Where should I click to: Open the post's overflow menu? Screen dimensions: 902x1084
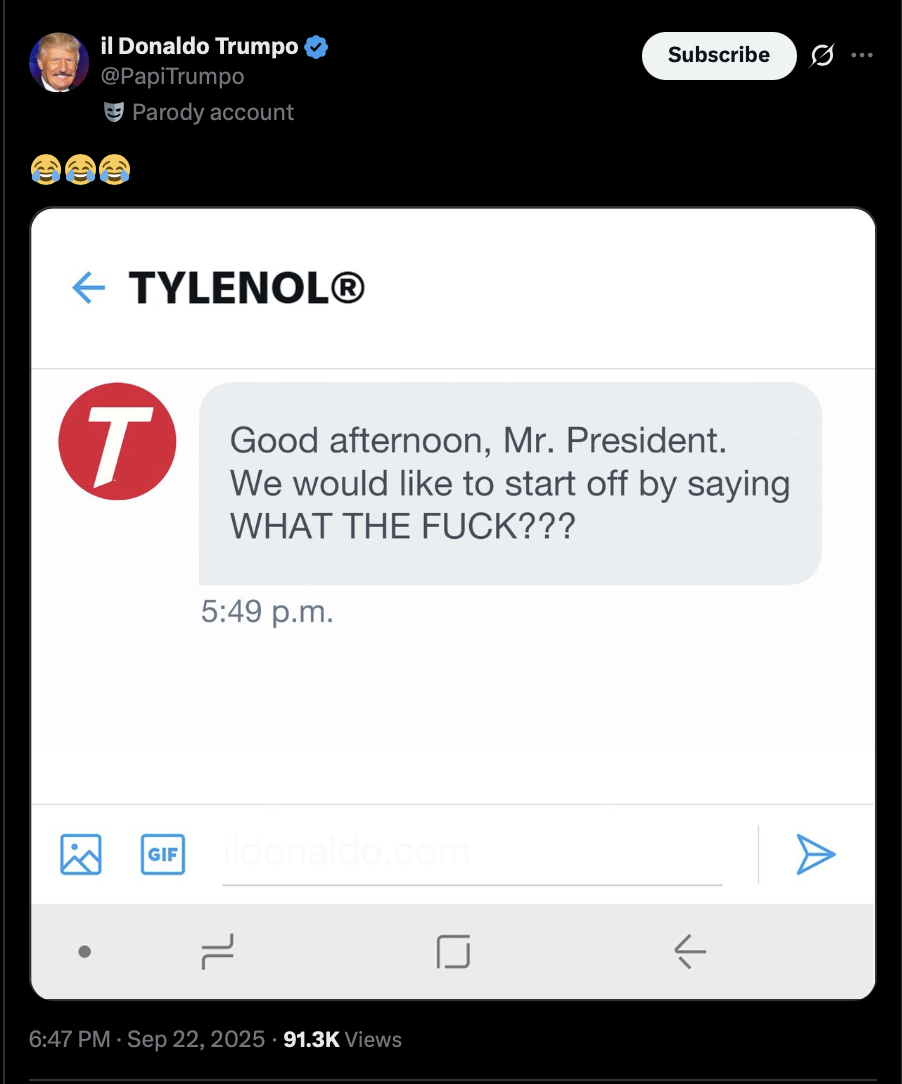click(x=862, y=56)
